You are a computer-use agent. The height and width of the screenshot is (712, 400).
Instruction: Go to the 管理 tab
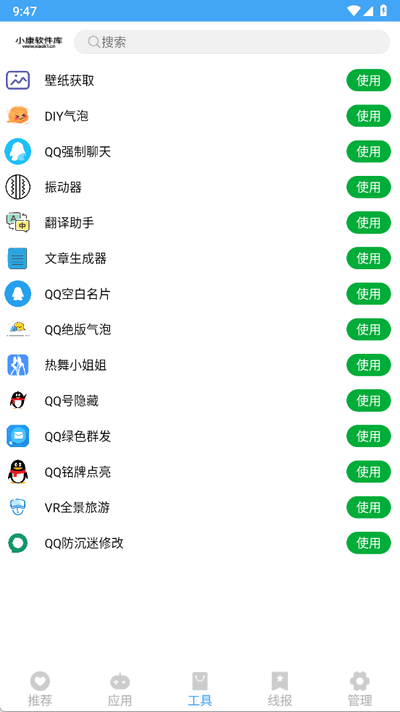(360, 689)
